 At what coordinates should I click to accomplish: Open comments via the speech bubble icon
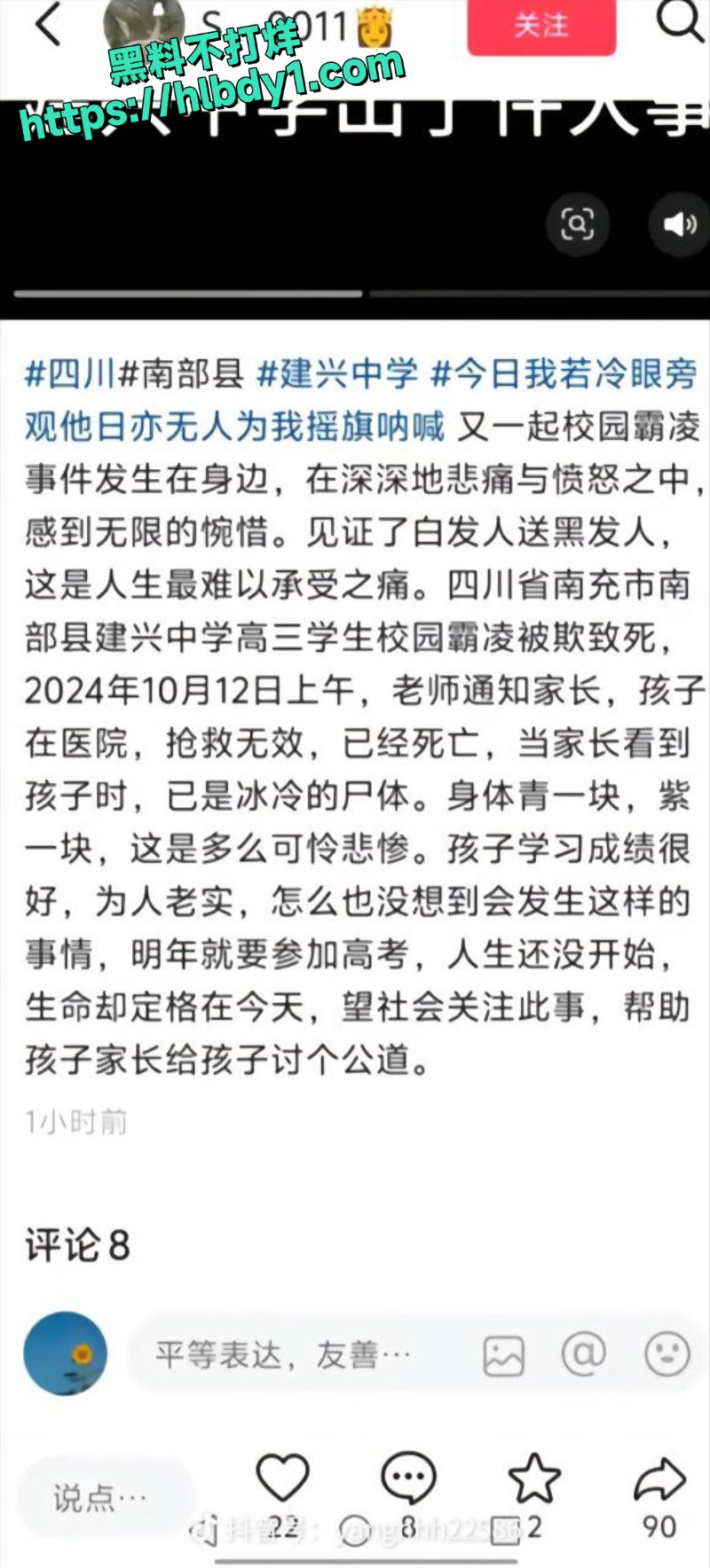[x=408, y=1478]
